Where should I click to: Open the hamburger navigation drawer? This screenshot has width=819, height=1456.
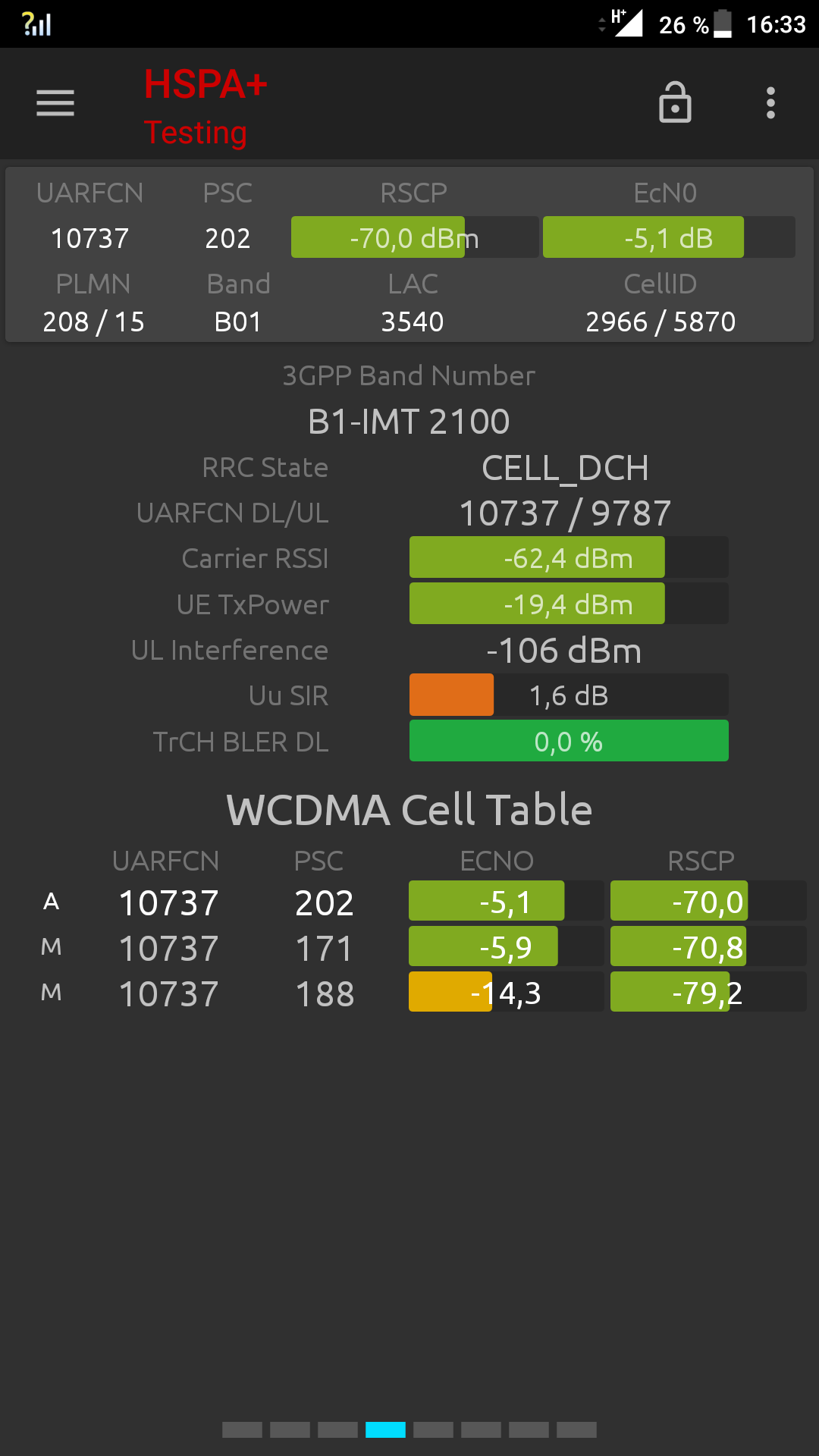click(x=55, y=103)
